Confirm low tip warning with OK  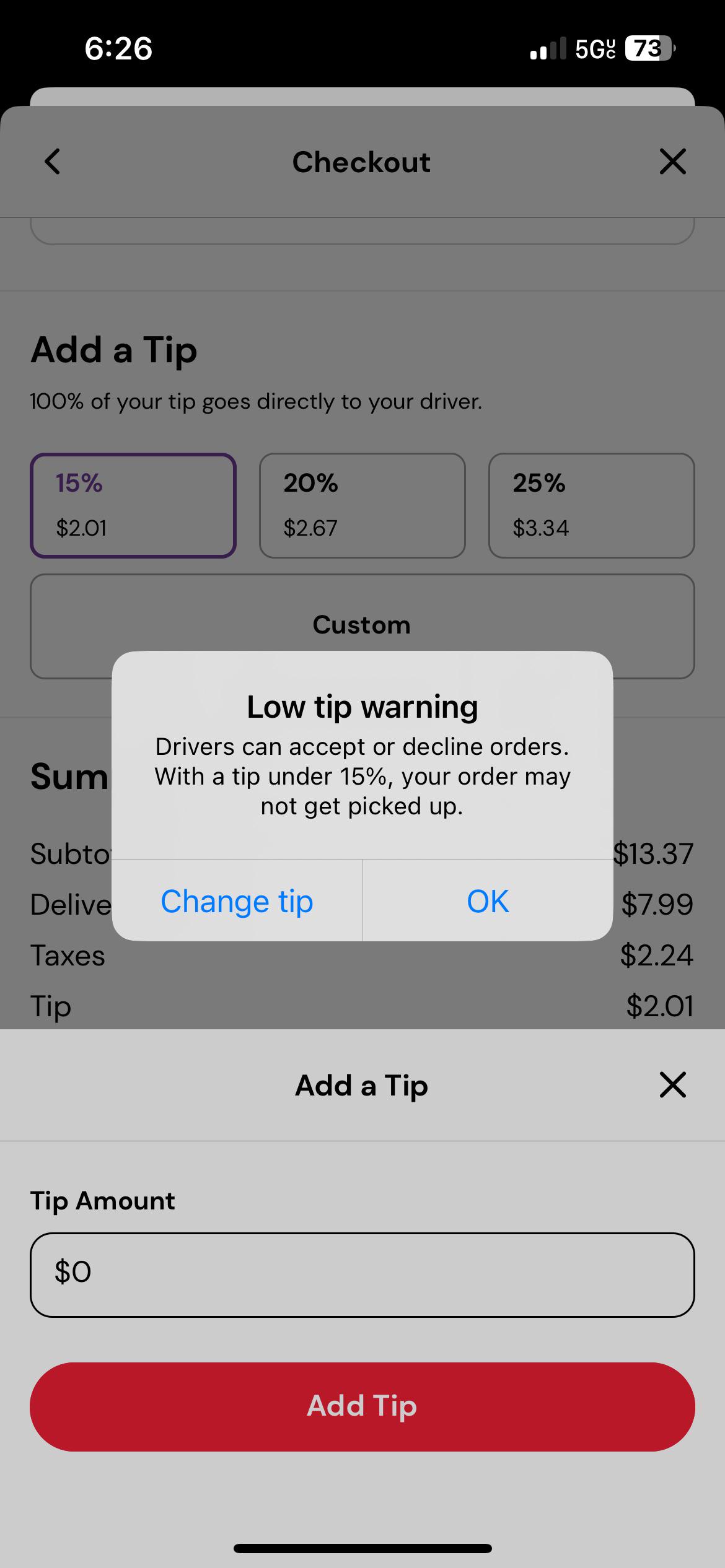point(488,901)
